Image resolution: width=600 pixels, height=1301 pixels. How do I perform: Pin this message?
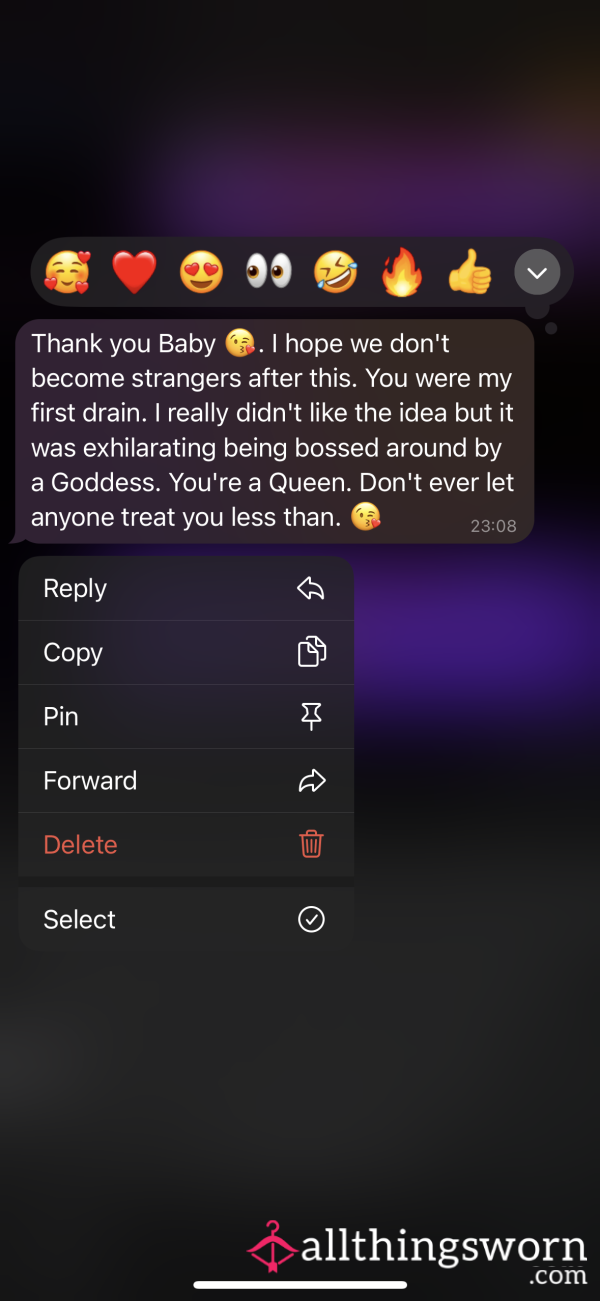point(186,717)
